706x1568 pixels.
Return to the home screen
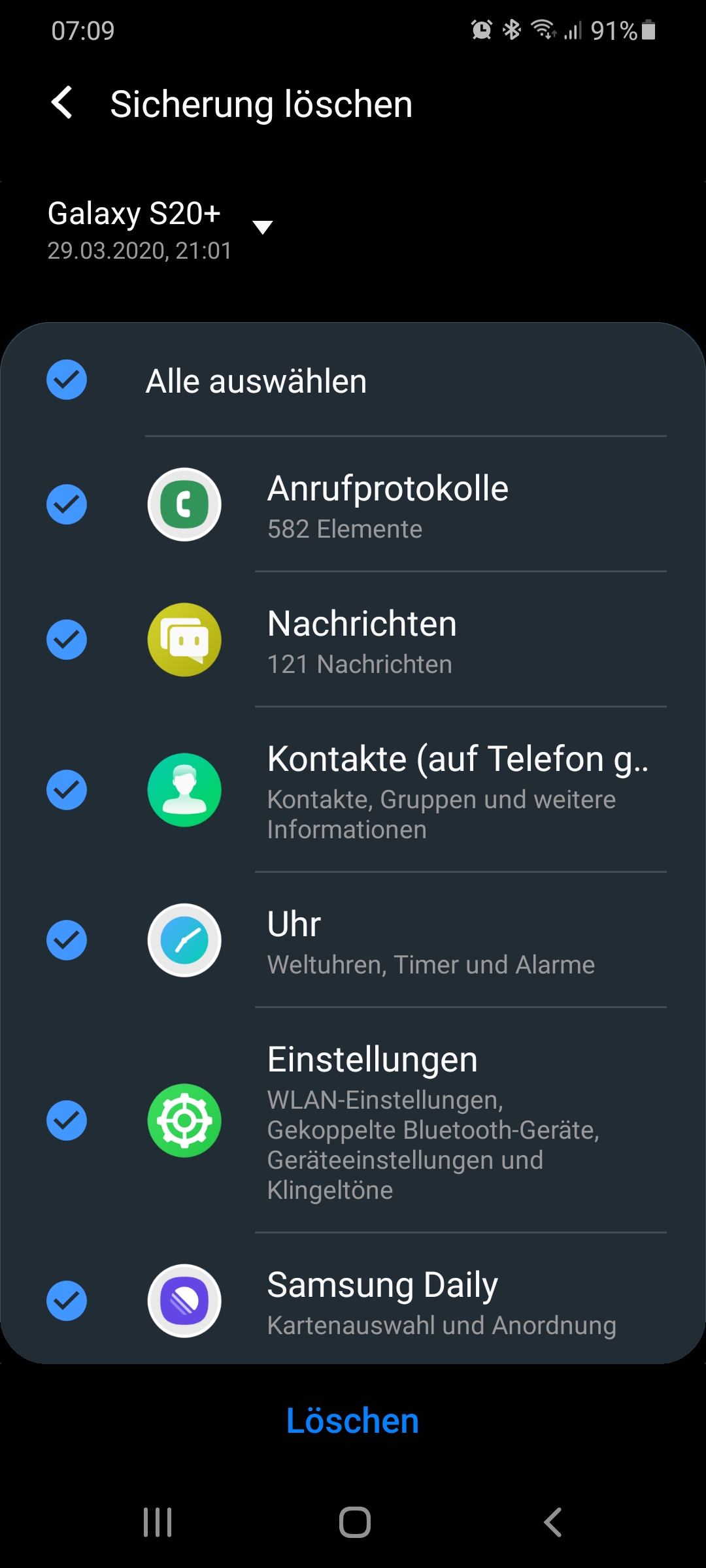[x=354, y=1522]
